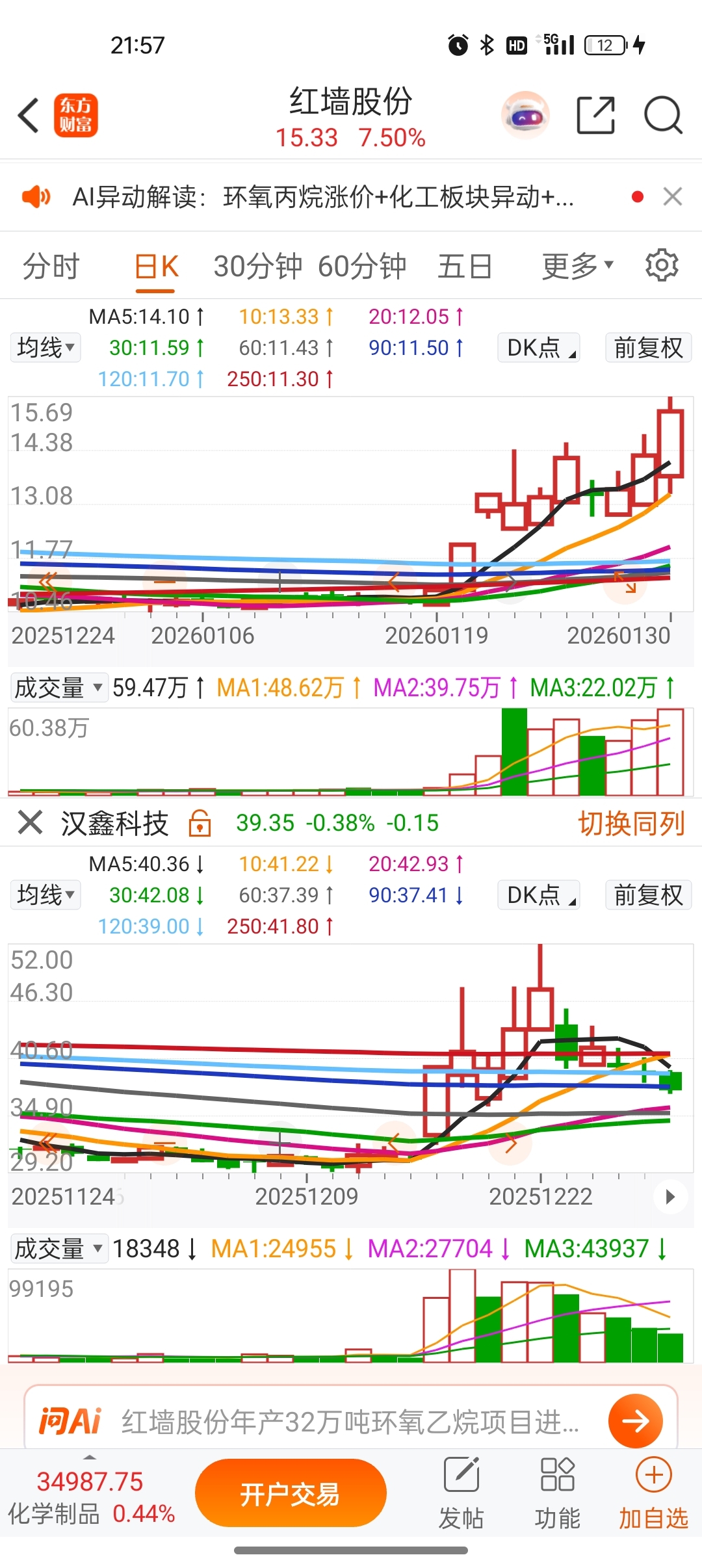Tap the 开户交易 button

pyautogui.click(x=291, y=1493)
